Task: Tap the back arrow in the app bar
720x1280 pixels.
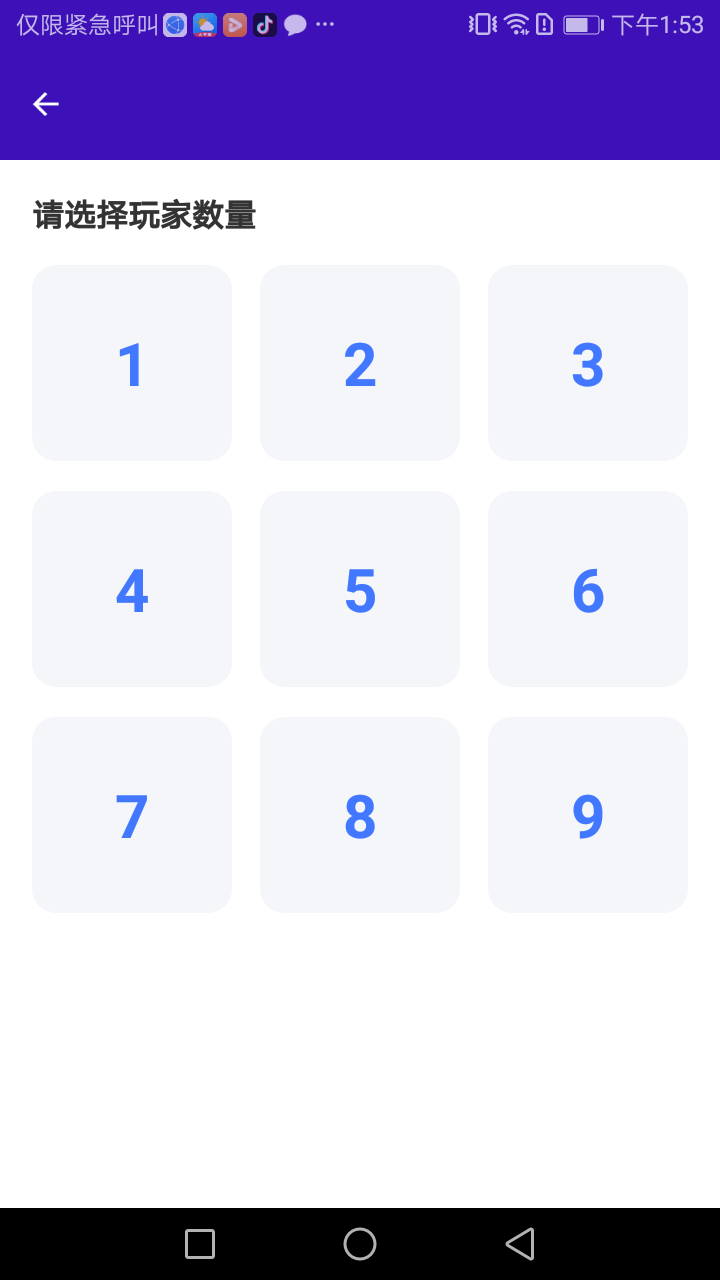Action: (x=46, y=104)
